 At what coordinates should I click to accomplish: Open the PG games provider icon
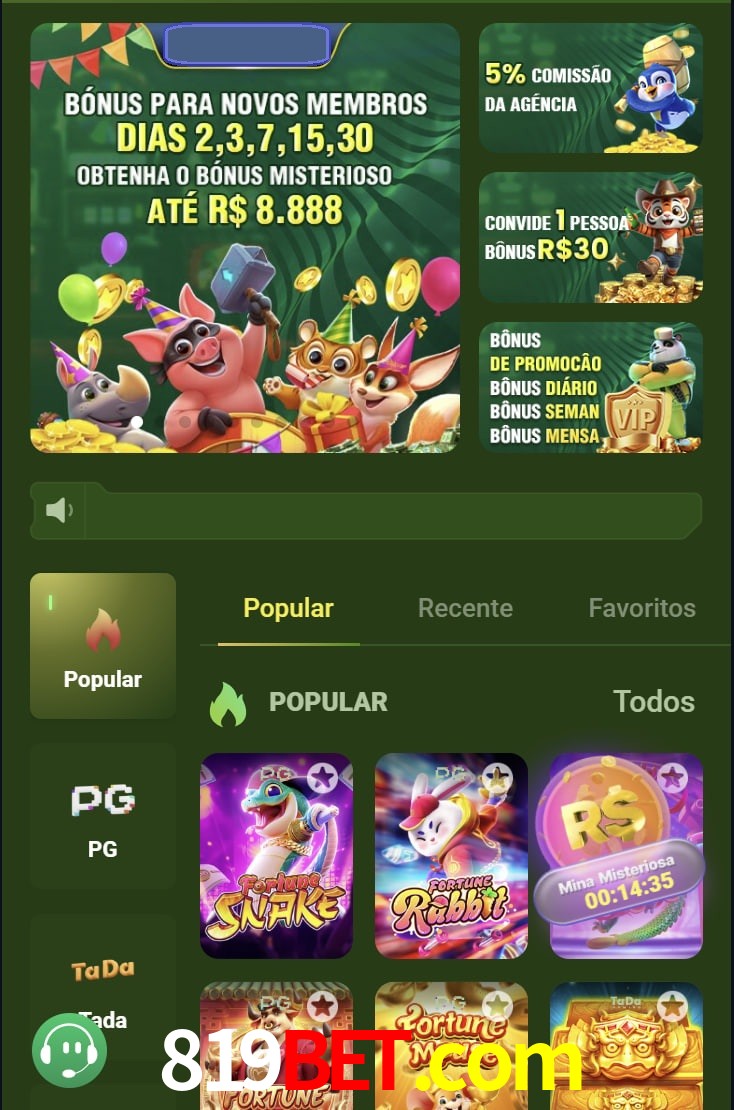[102, 800]
